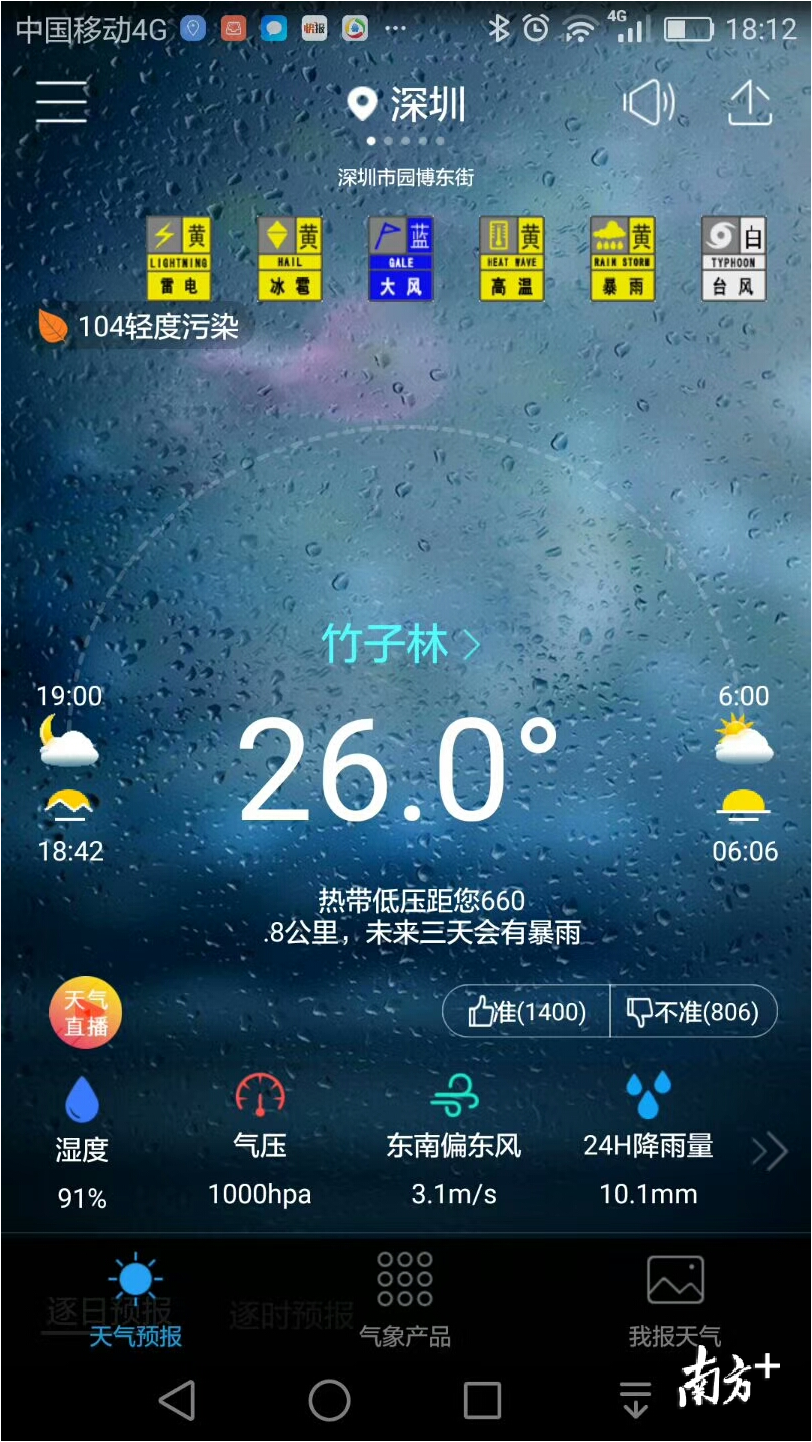Toggle the hamburger menu panel
Viewport: 812px width, 1442px height.
(x=60, y=103)
